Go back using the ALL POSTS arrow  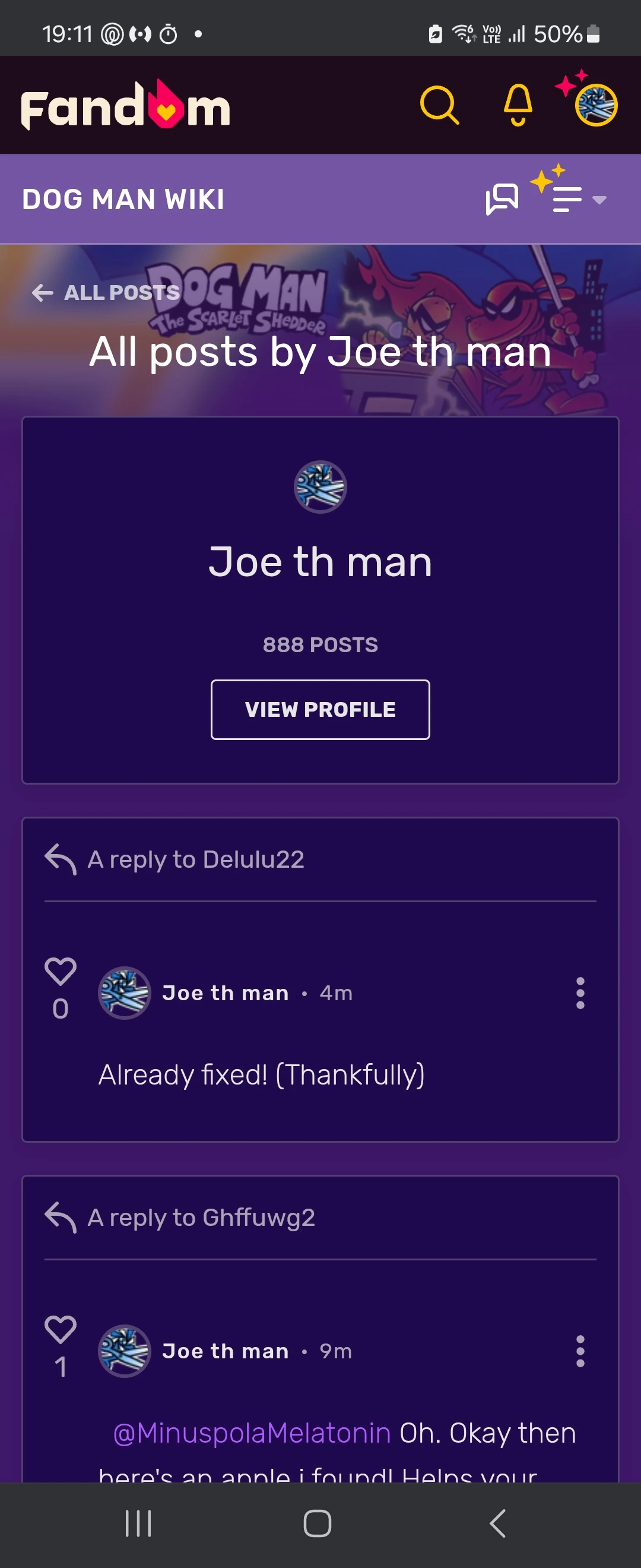(x=43, y=293)
